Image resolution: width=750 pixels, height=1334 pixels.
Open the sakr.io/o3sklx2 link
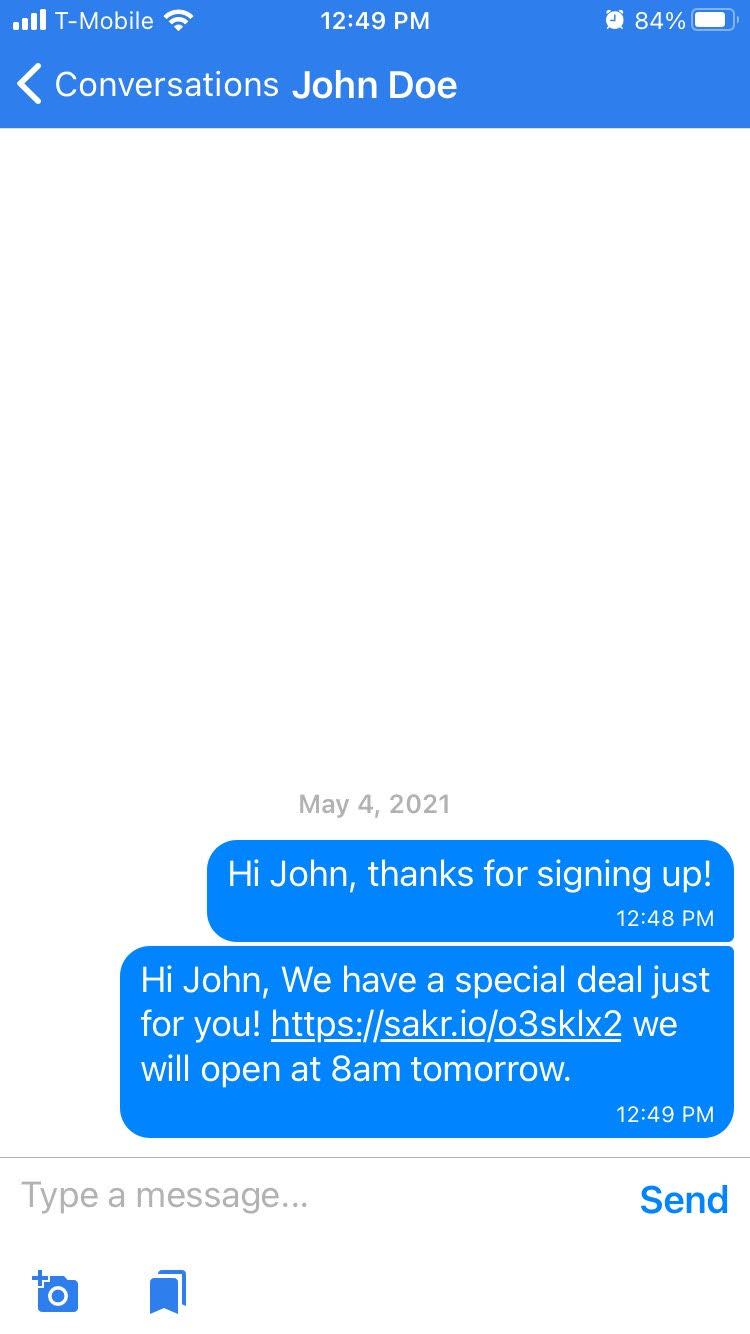click(x=446, y=1024)
